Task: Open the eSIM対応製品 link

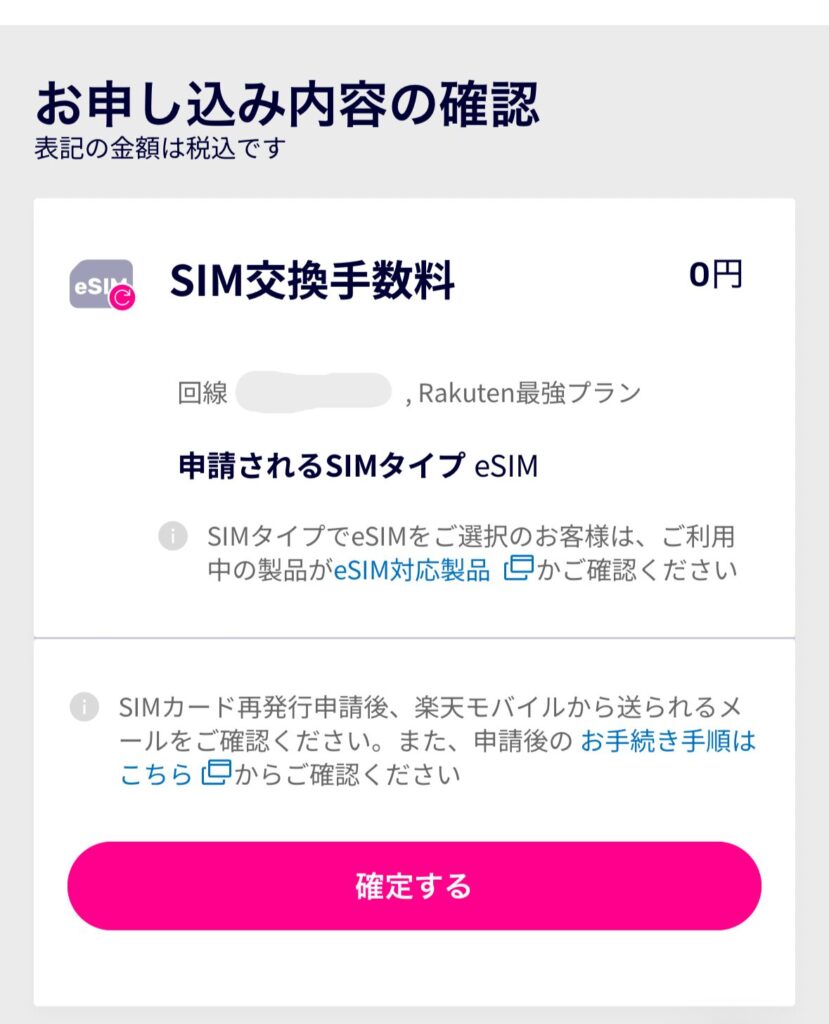Action: pyautogui.click(x=412, y=571)
